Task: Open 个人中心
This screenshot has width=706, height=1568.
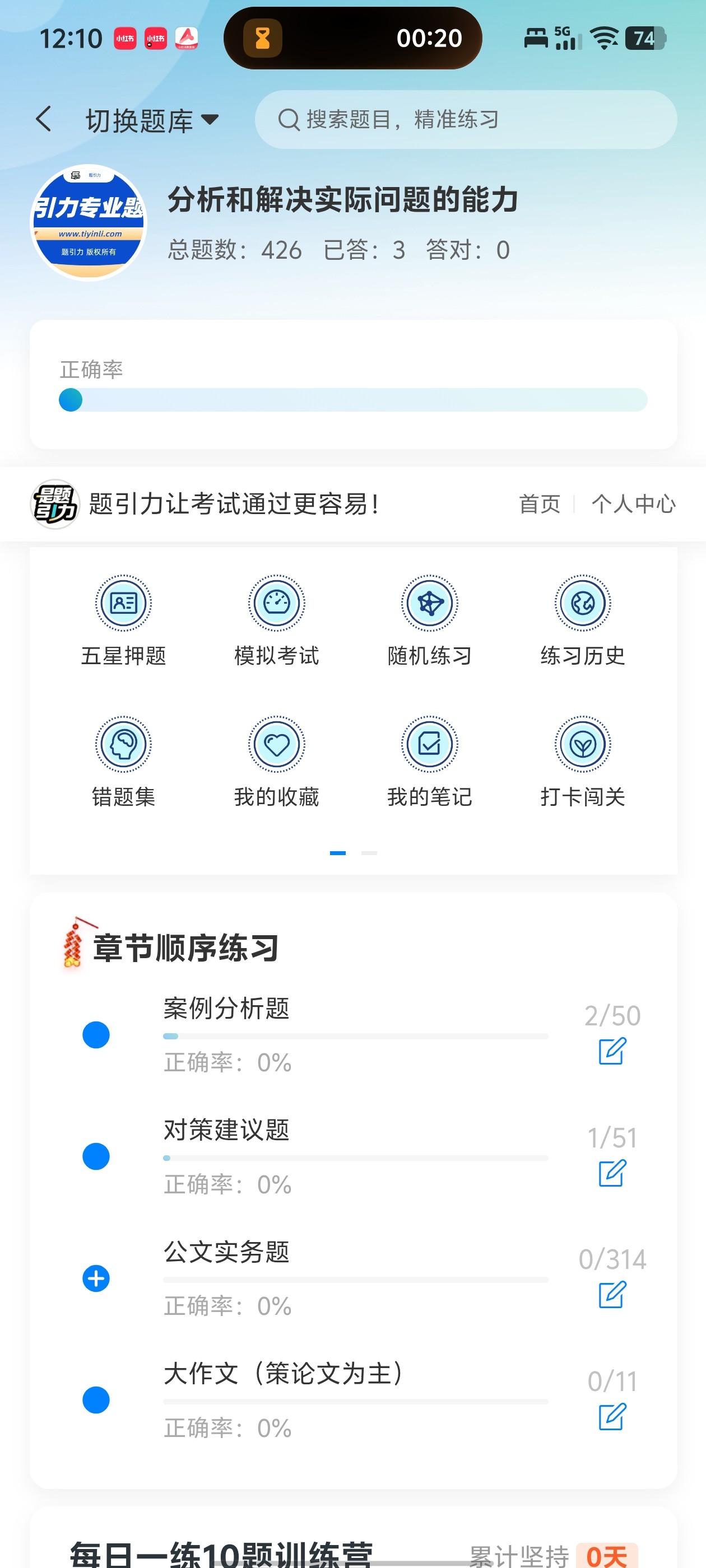Action: click(634, 504)
